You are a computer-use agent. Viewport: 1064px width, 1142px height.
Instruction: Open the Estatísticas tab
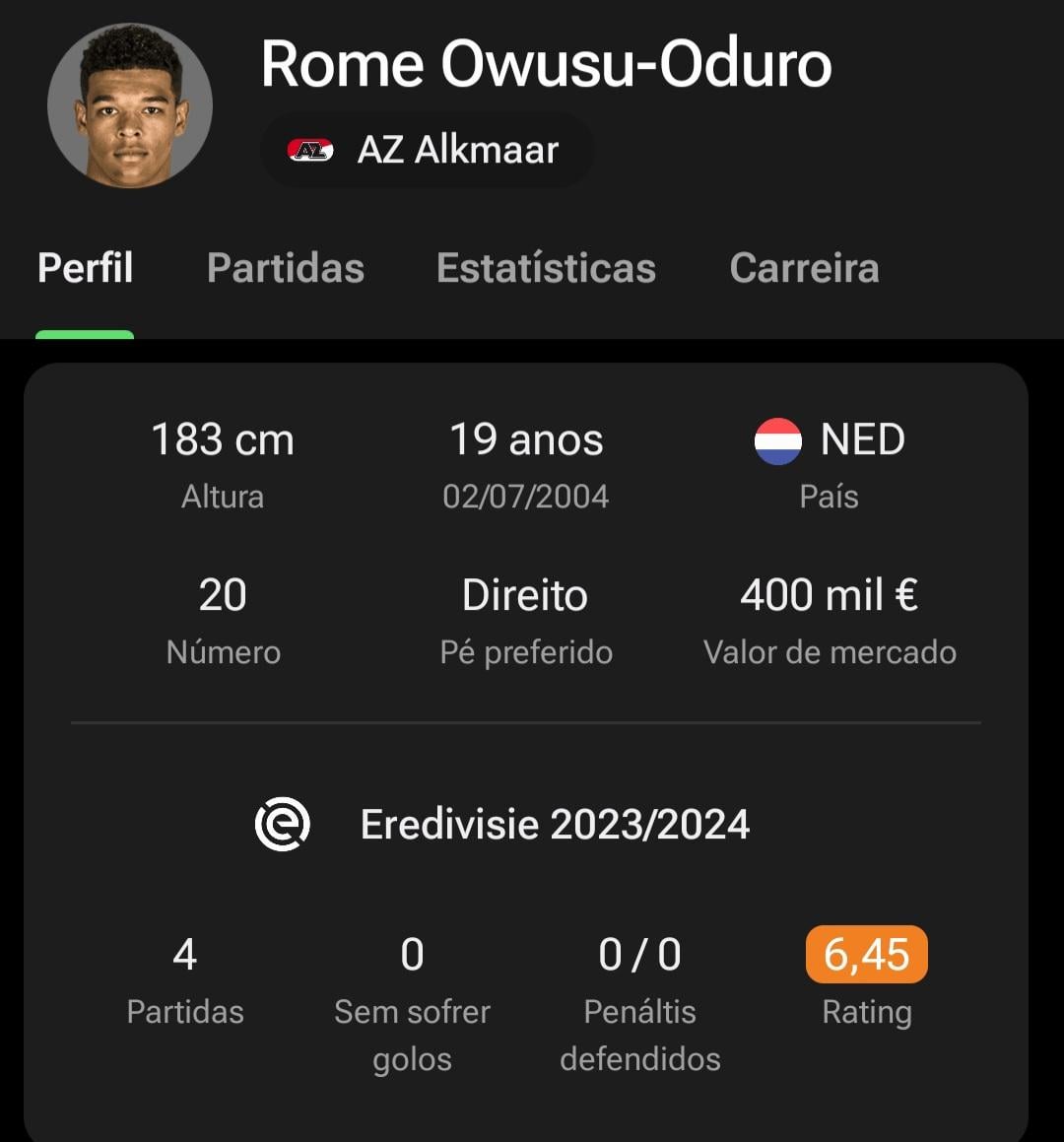pyautogui.click(x=546, y=268)
